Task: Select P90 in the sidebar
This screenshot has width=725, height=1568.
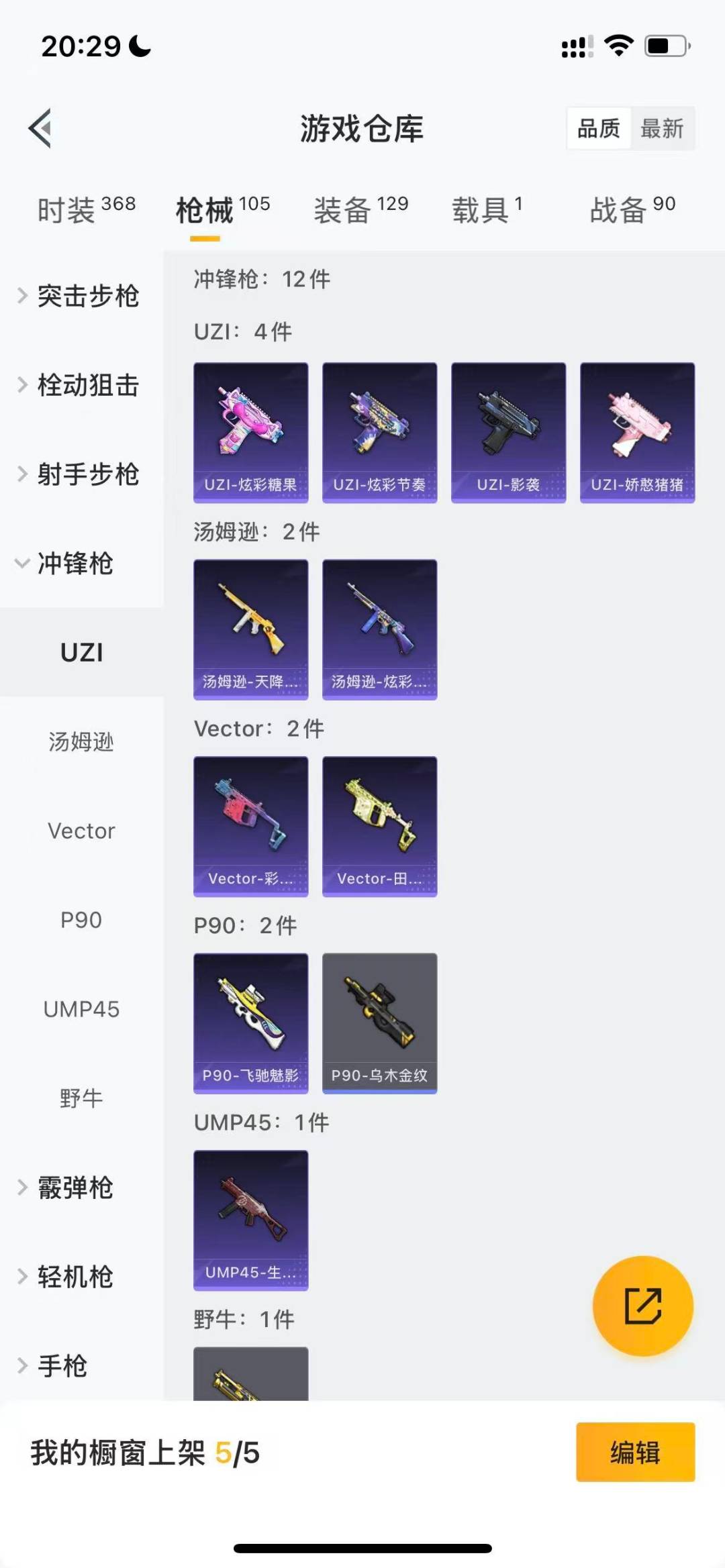Action: point(81,920)
